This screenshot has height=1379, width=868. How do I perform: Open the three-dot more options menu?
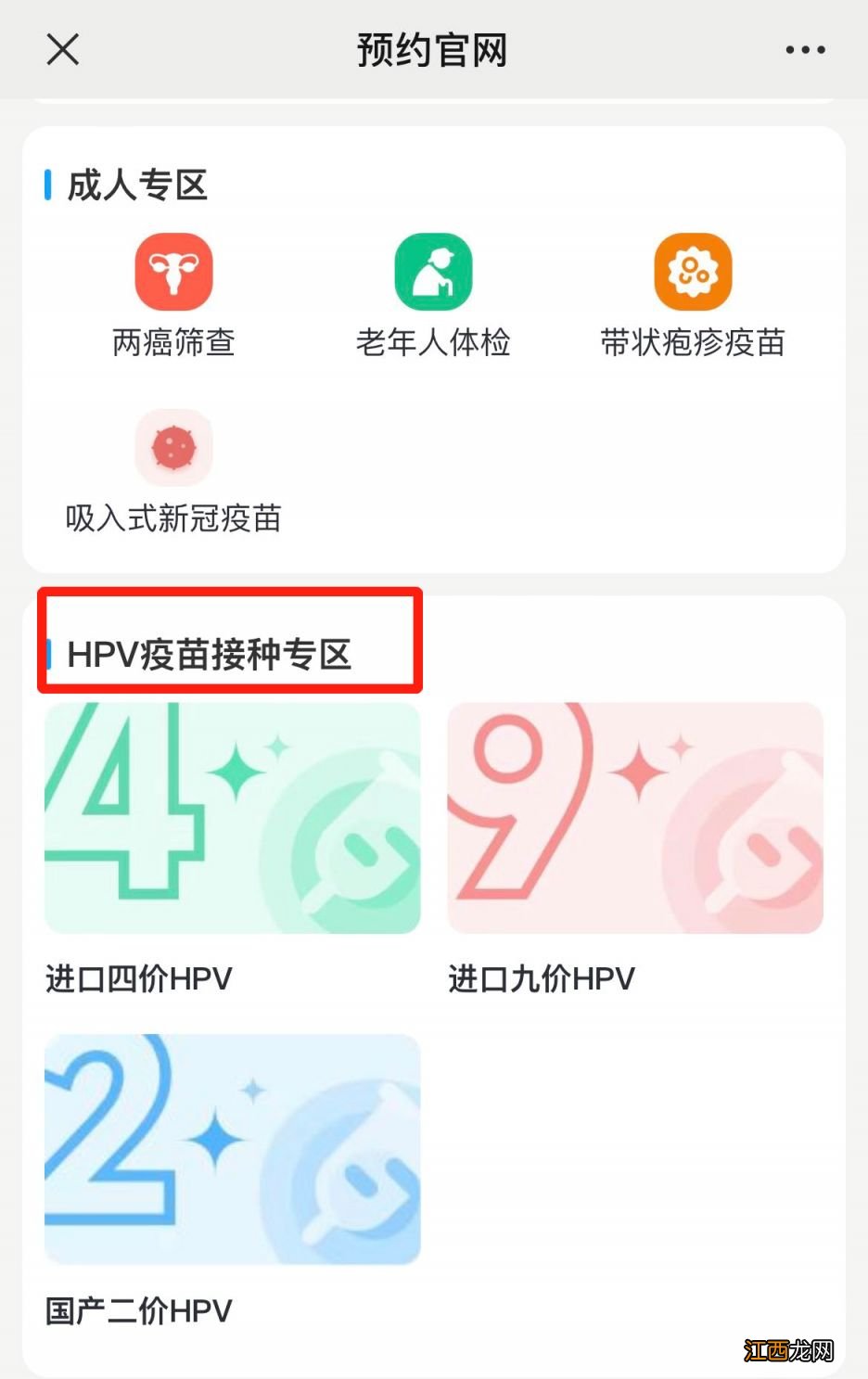tap(803, 50)
